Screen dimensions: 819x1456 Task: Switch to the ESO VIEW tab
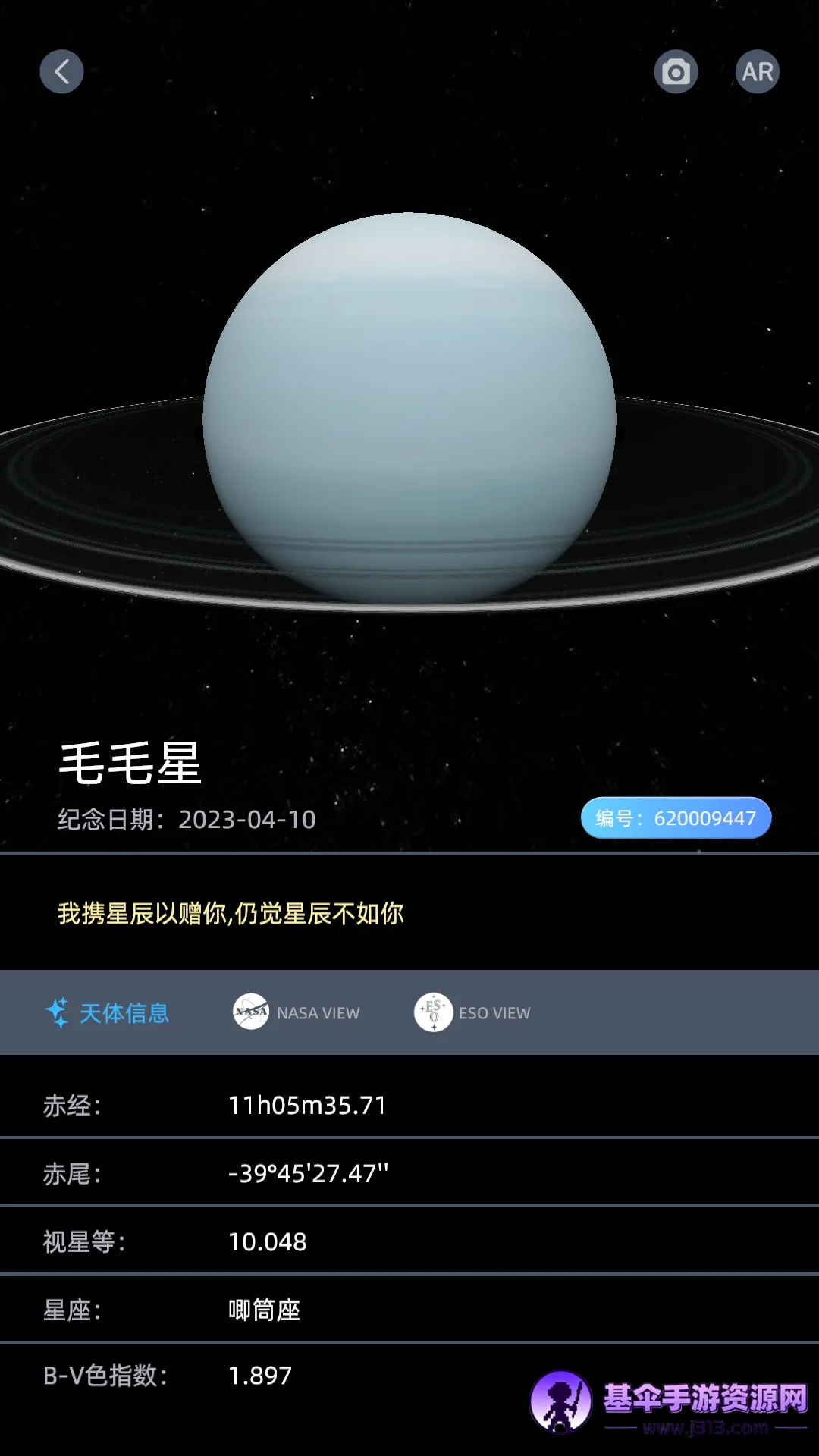point(472,1012)
